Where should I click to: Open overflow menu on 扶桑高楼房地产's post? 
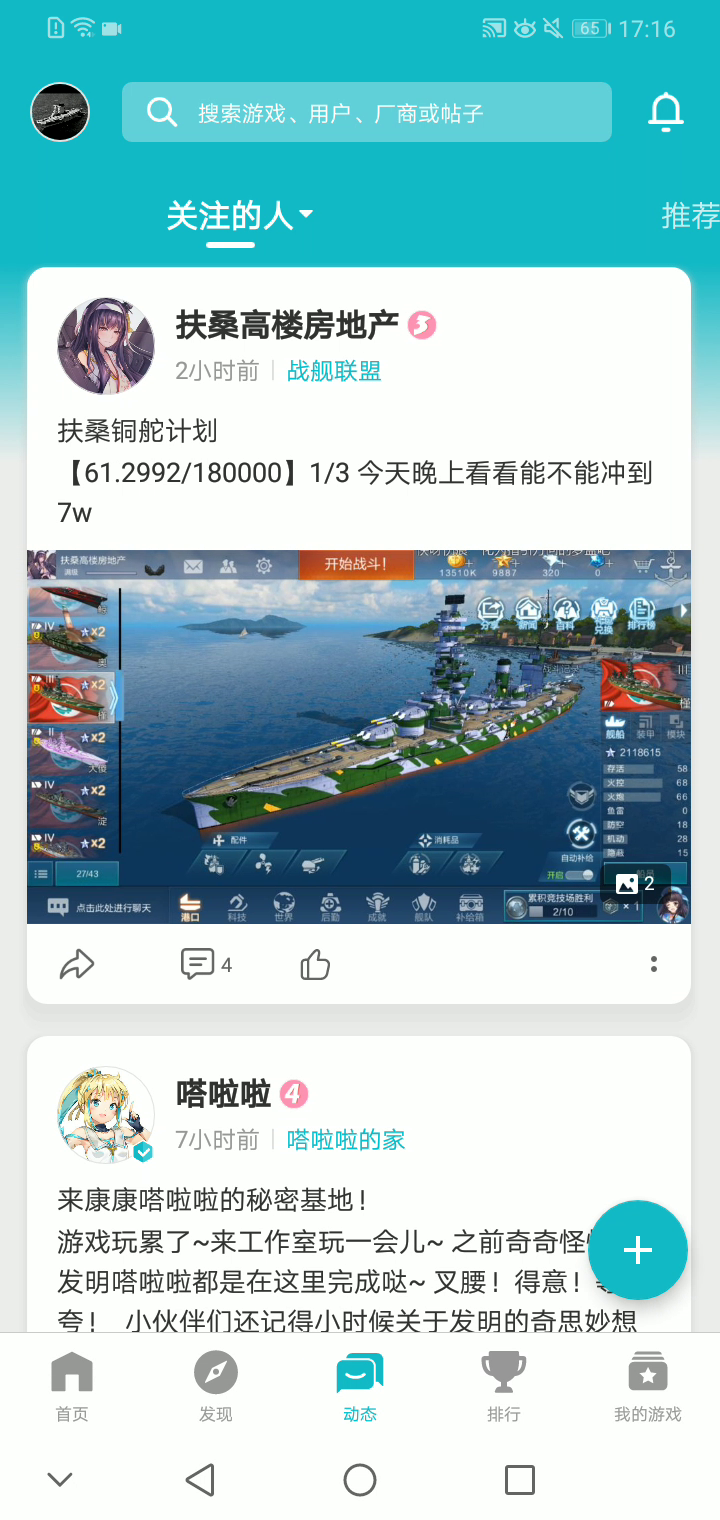(653, 964)
